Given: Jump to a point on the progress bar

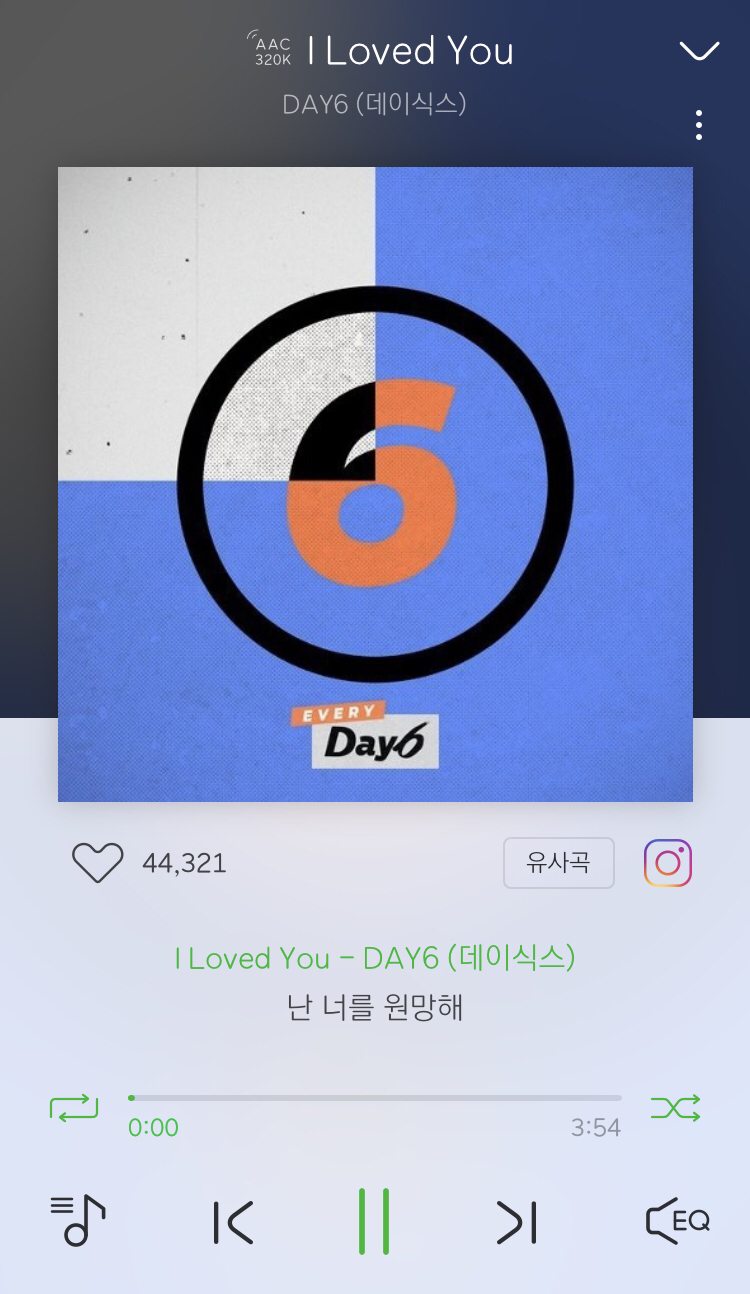Looking at the screenshot, I should [375, 1098].
